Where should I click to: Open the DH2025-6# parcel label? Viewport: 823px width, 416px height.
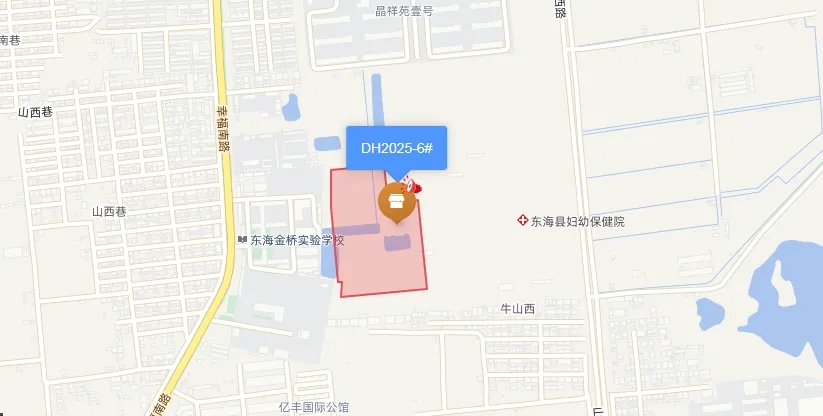(x=396, y=148)
